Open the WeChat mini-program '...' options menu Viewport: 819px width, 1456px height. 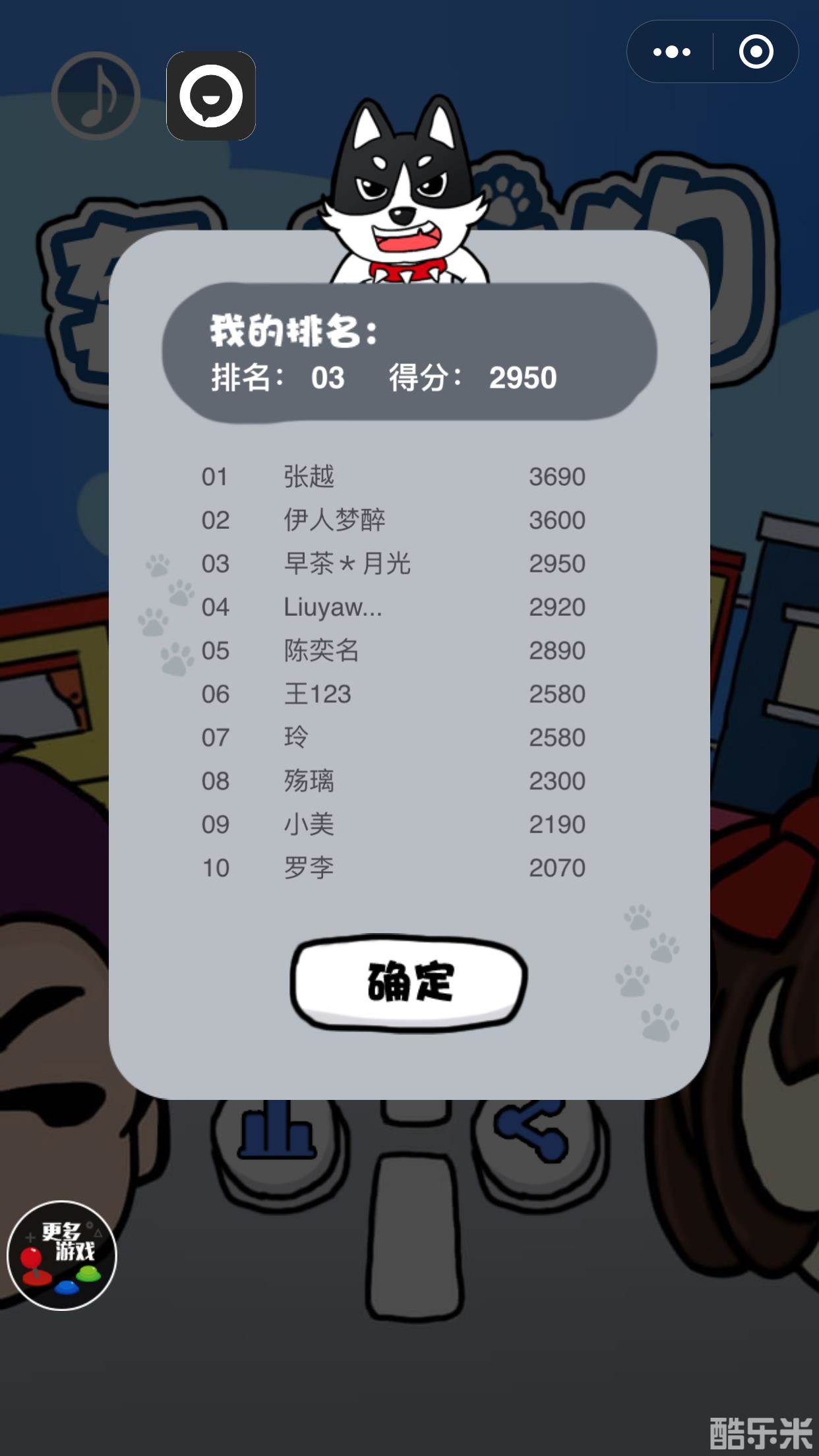670,49
